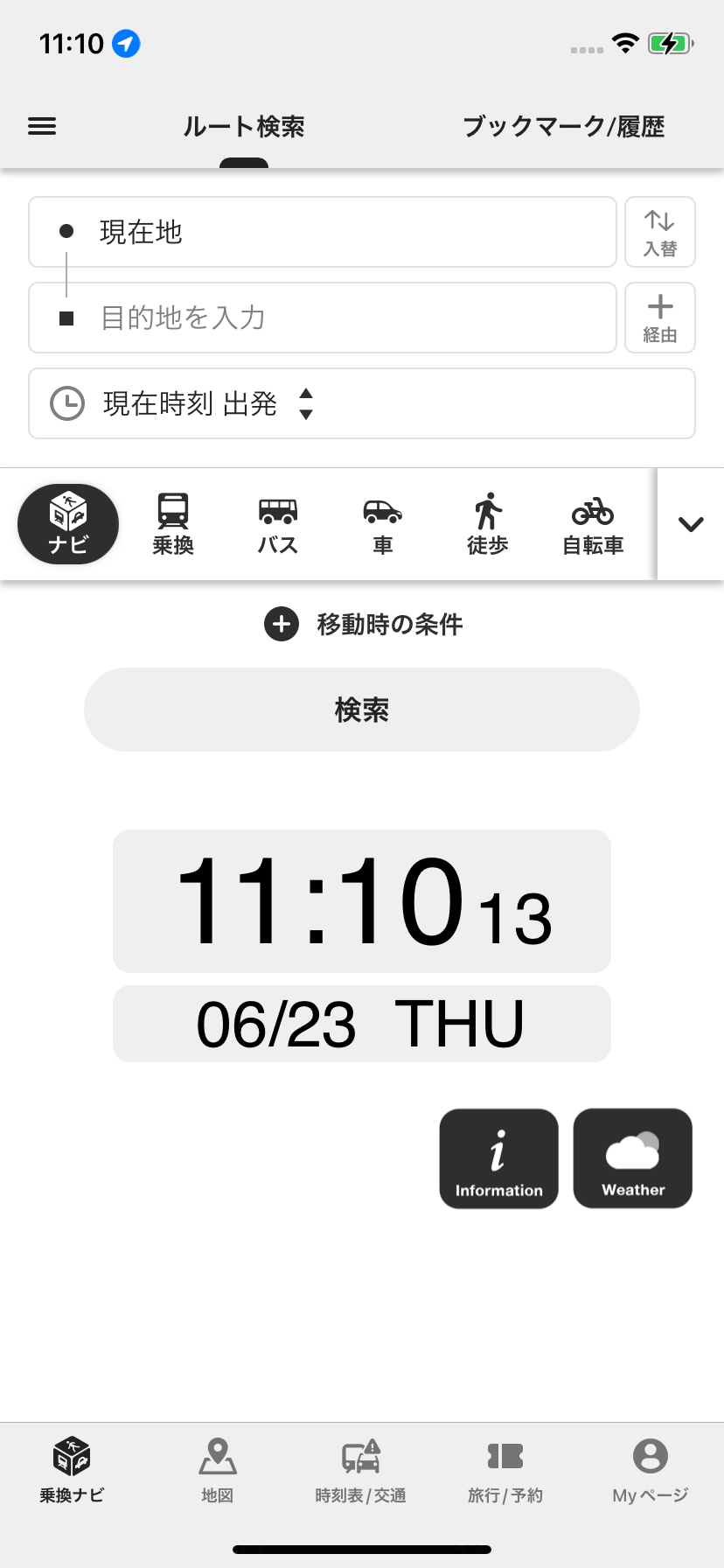Tap the 現在地 departure field

323,232
